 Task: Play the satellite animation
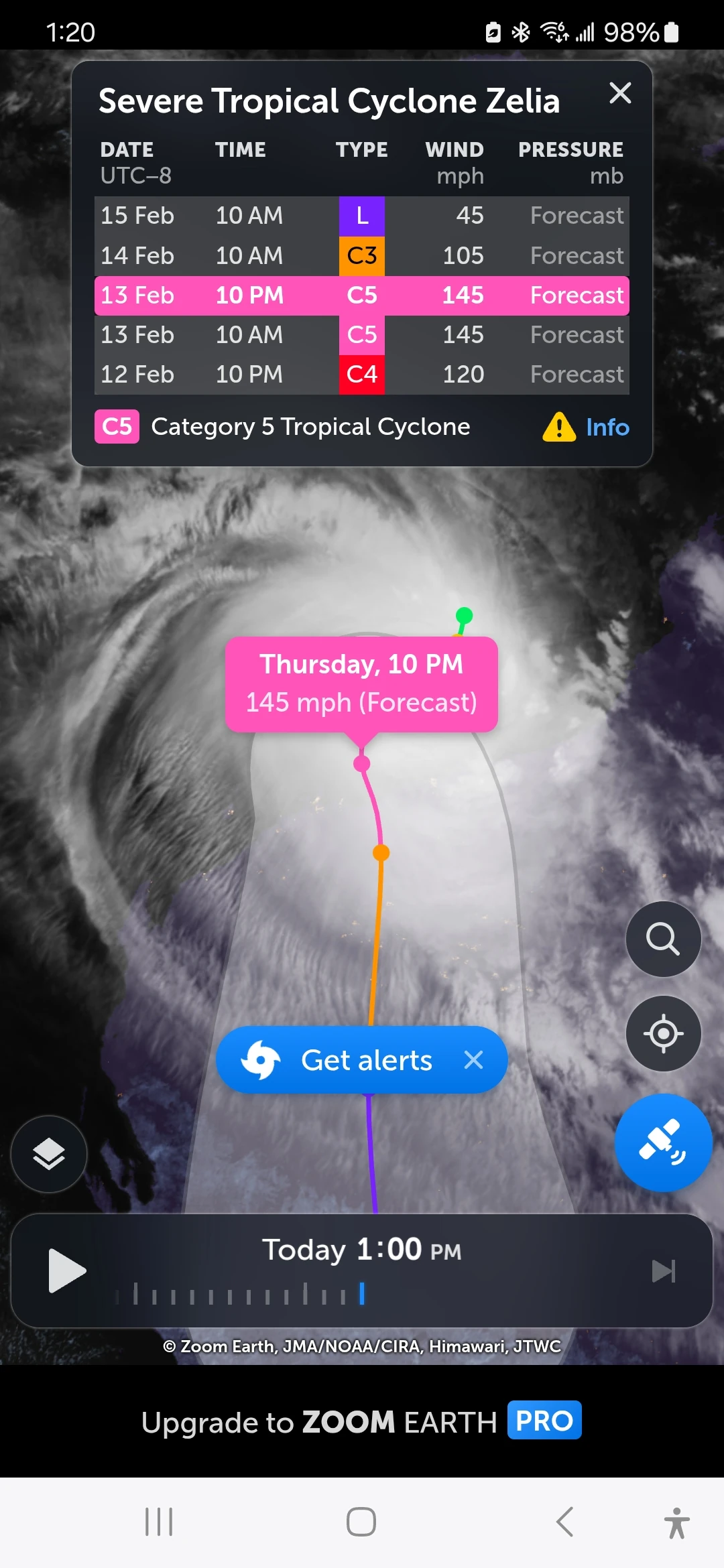(x=67, y=1270)
